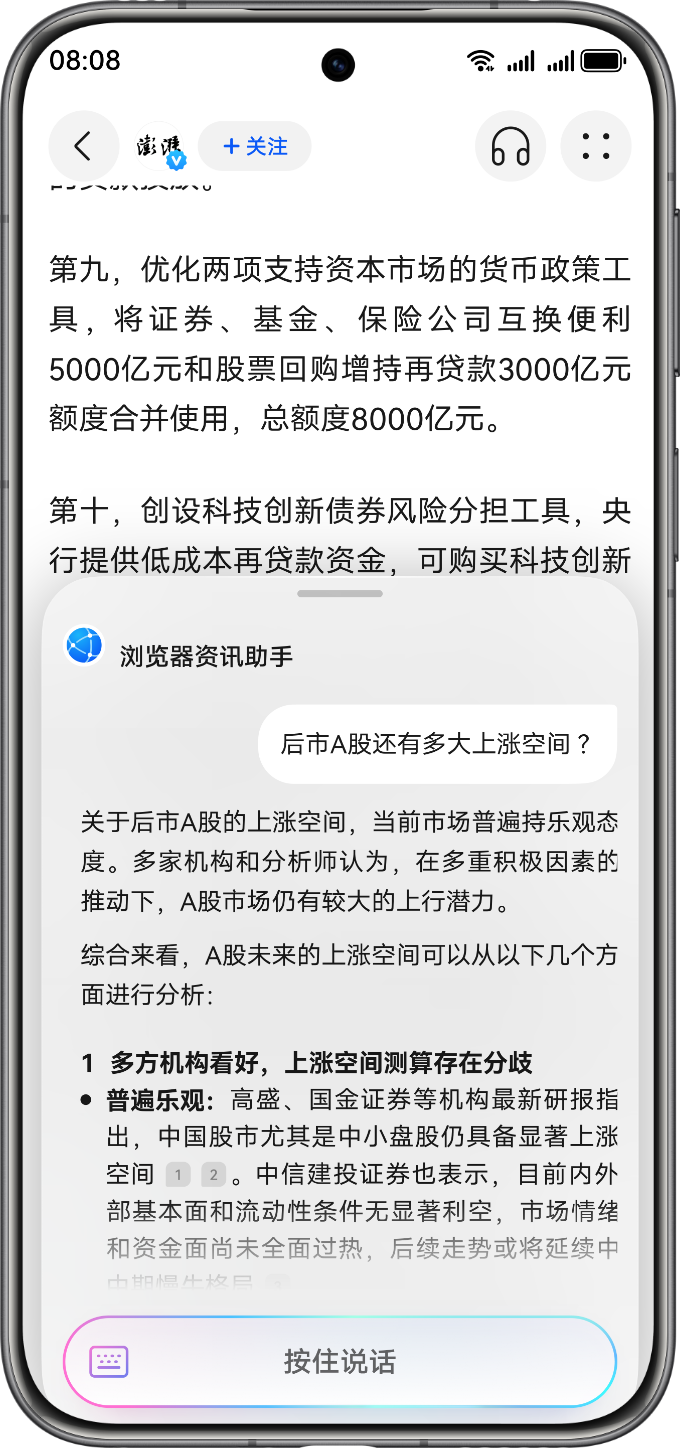Open citation reference number 2
Screen dimensions: 680x1448
[x=213, y=1175]
